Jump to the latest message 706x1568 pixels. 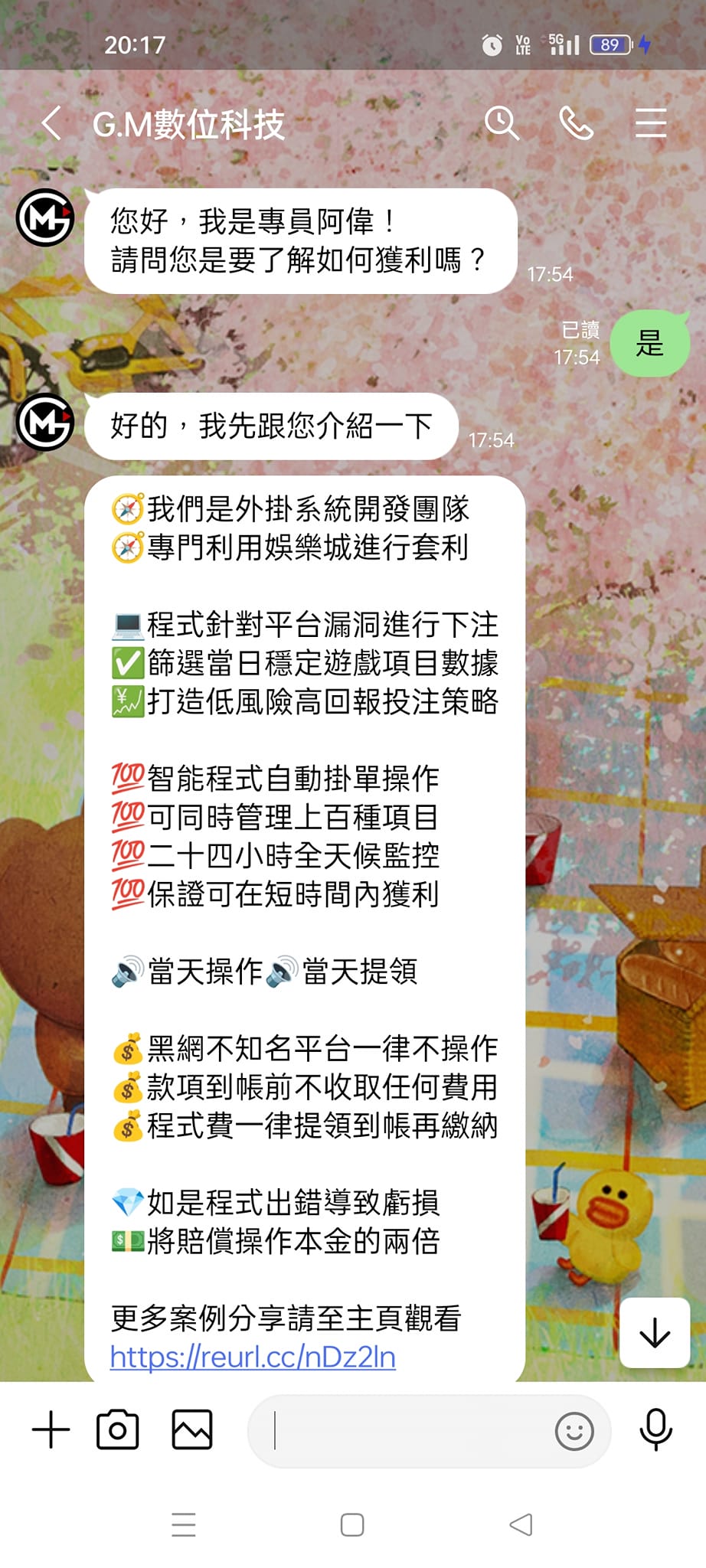click(x=655, y=1333)
